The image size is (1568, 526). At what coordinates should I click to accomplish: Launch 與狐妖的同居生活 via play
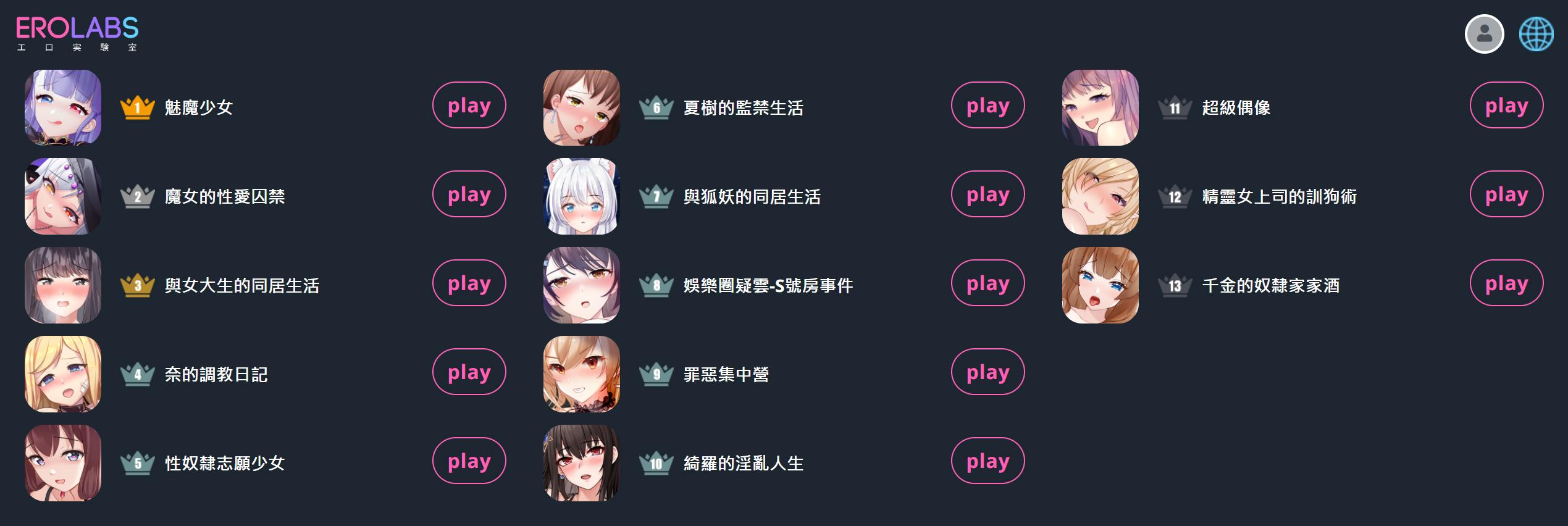click(987, 194)
